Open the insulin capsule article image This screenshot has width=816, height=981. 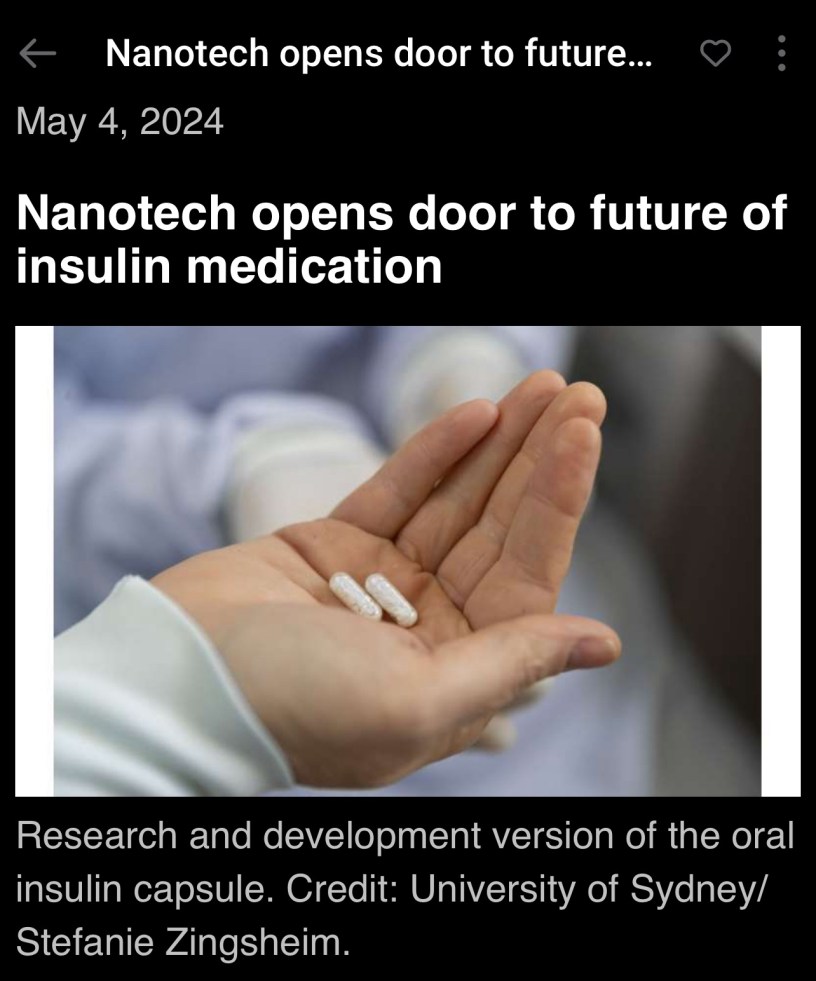click(x=407, y=560)
